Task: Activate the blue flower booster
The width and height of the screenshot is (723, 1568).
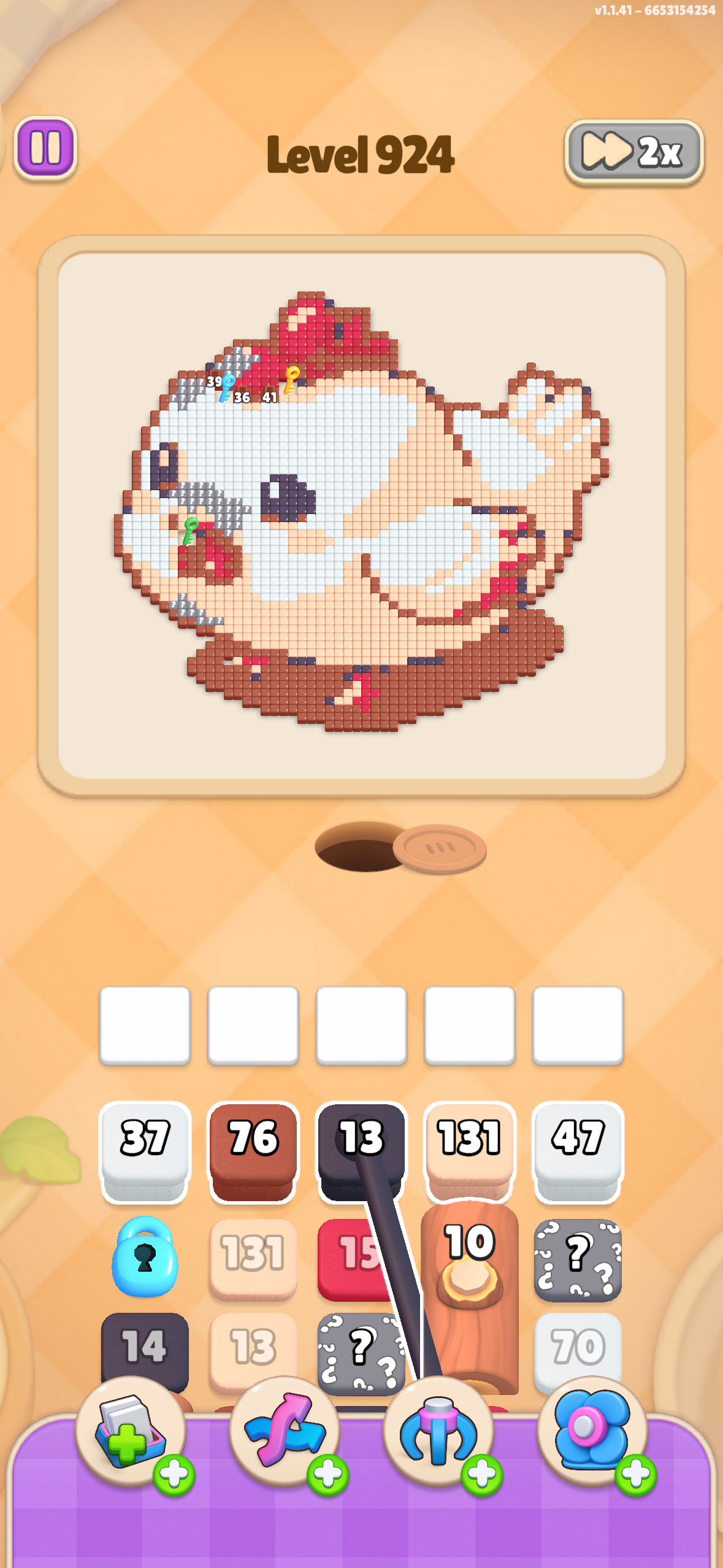Action: (592, 1432)
